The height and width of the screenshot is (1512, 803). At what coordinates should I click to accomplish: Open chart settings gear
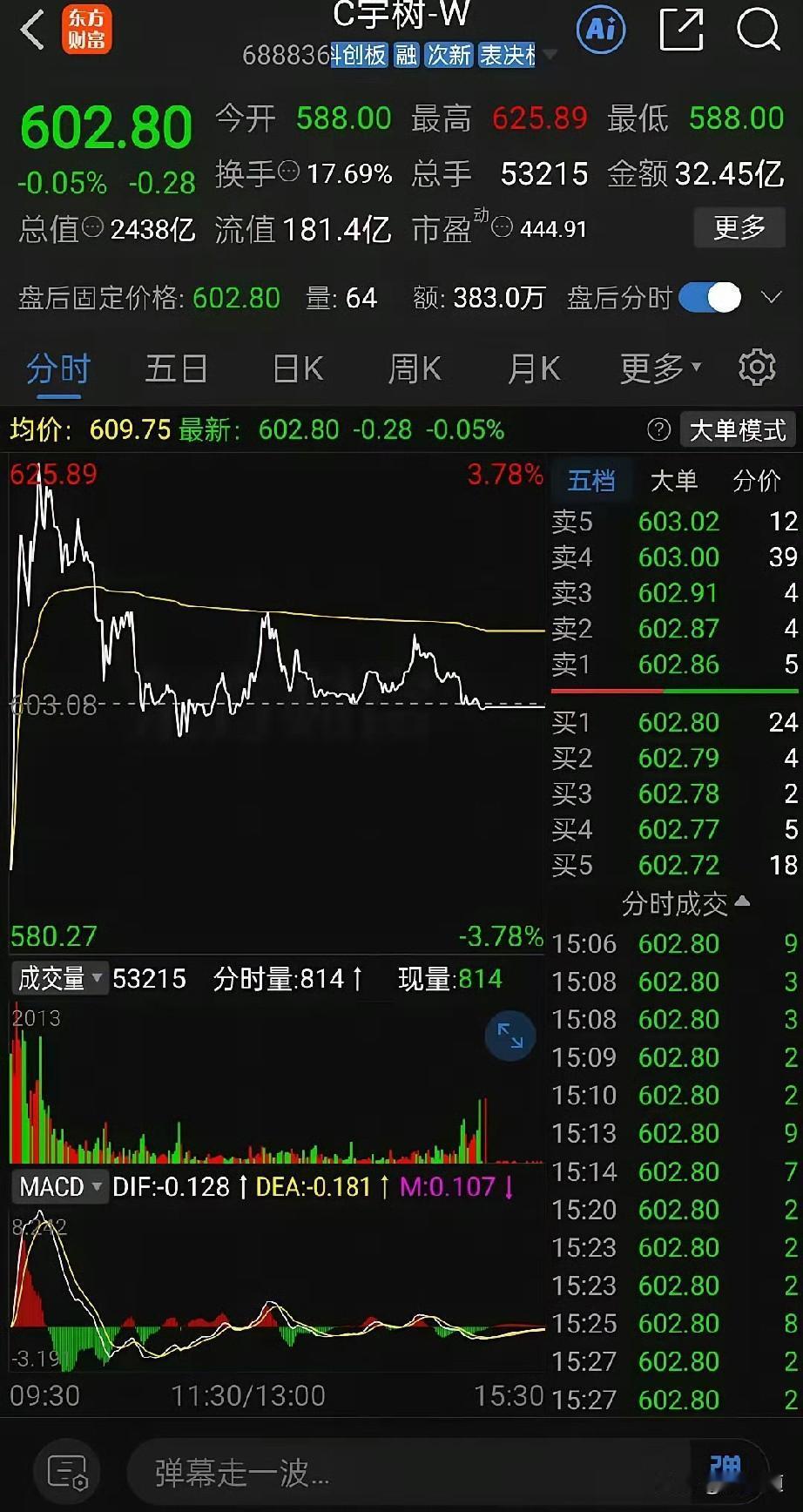click(757, 368)
